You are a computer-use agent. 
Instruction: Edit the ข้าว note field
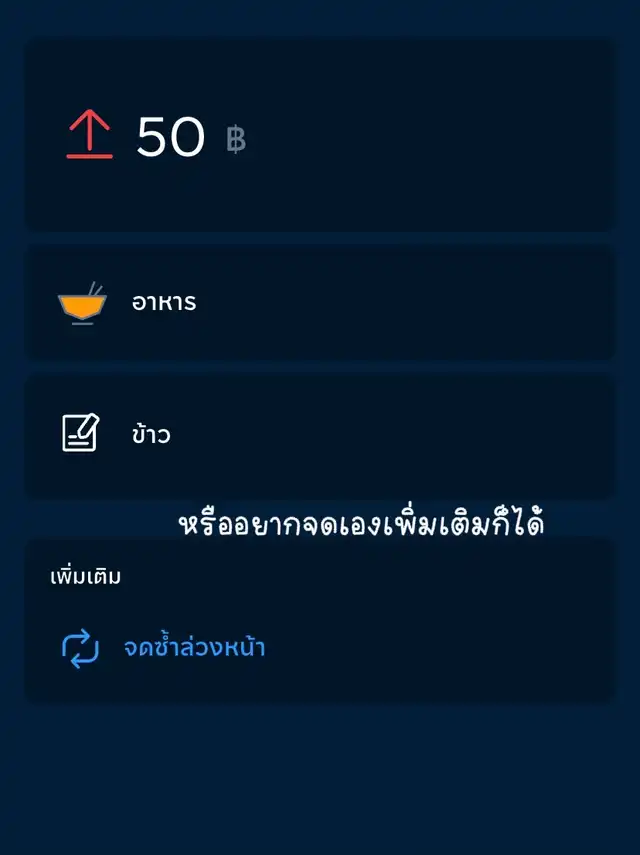point(150,434)
